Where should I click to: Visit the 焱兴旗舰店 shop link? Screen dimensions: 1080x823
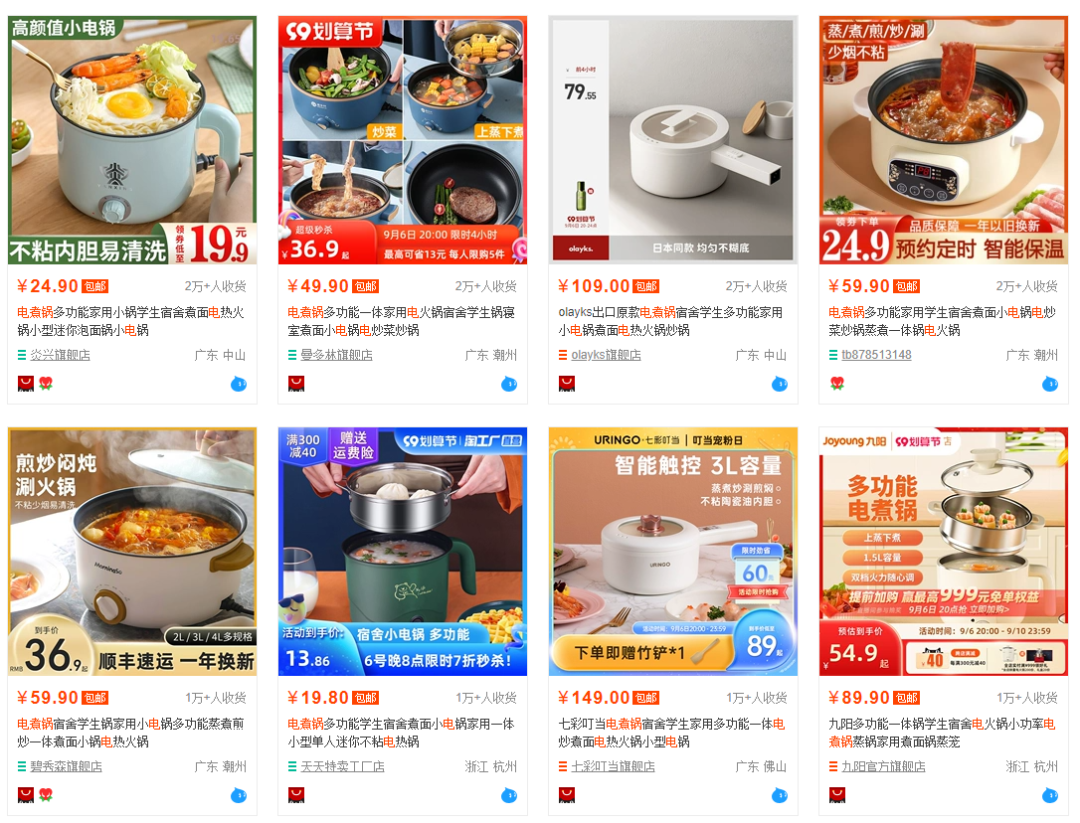[x=60, y=355]
